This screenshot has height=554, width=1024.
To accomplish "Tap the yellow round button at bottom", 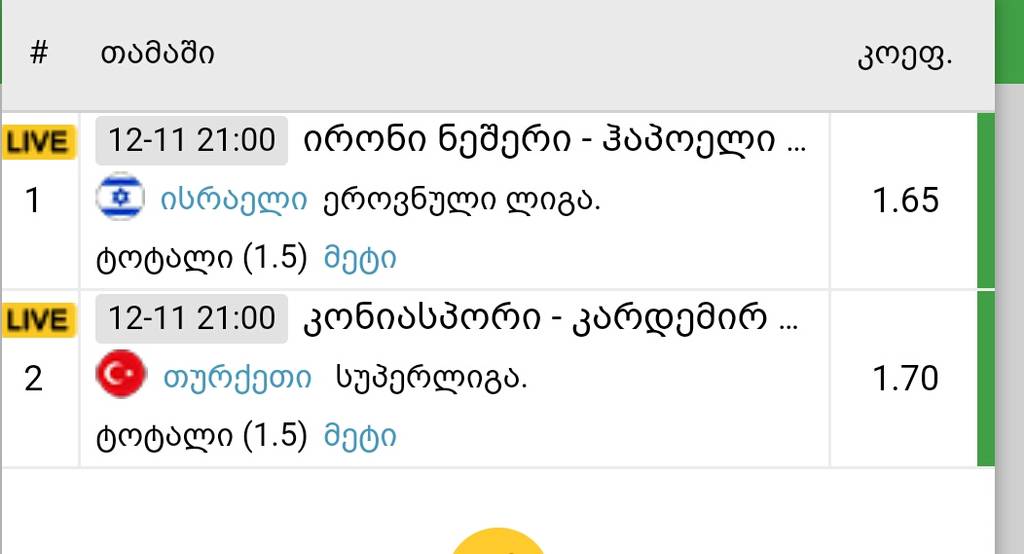I will click(498, 543).
